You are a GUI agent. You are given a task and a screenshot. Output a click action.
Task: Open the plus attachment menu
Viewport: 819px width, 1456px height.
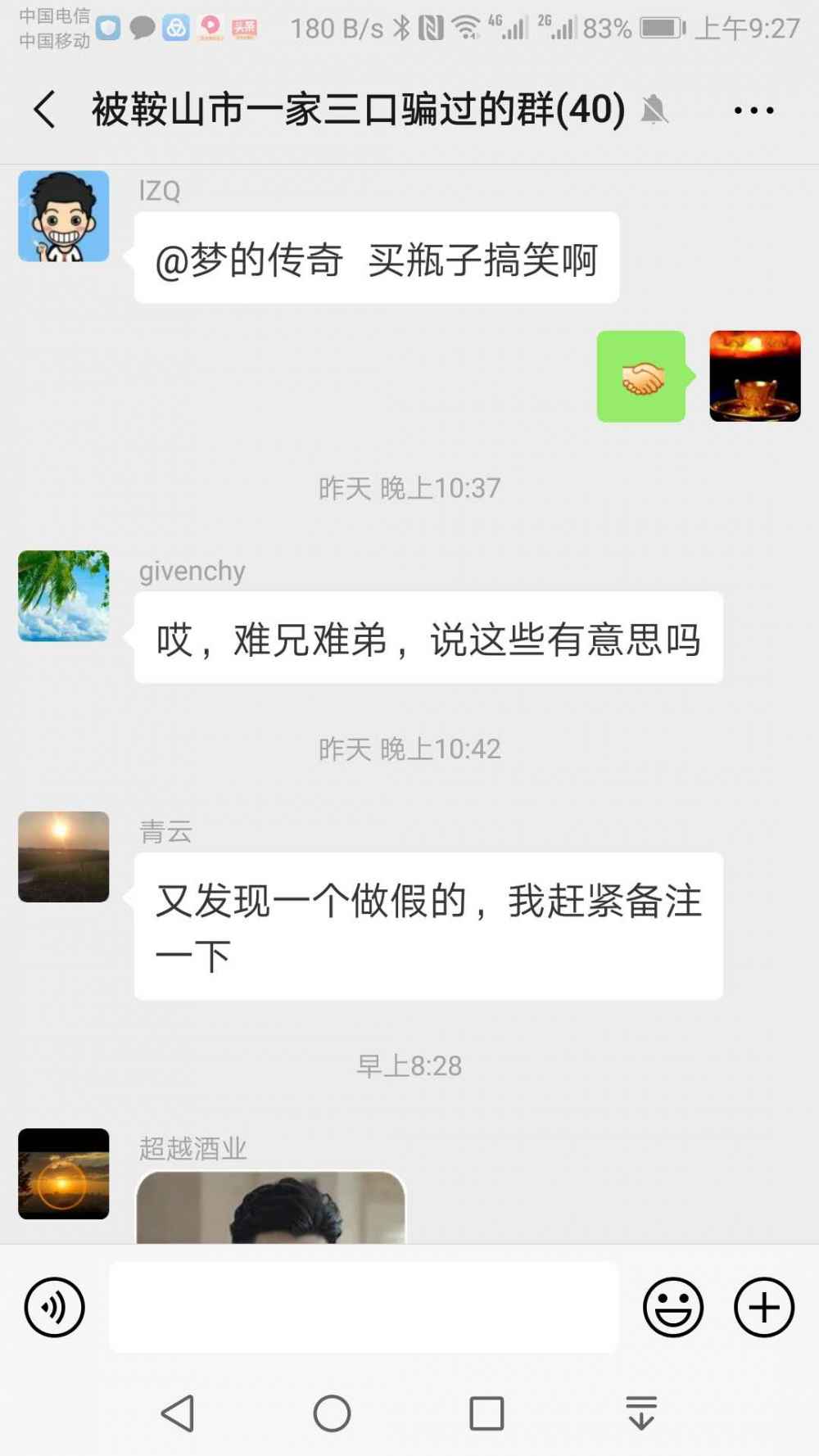763,1307
